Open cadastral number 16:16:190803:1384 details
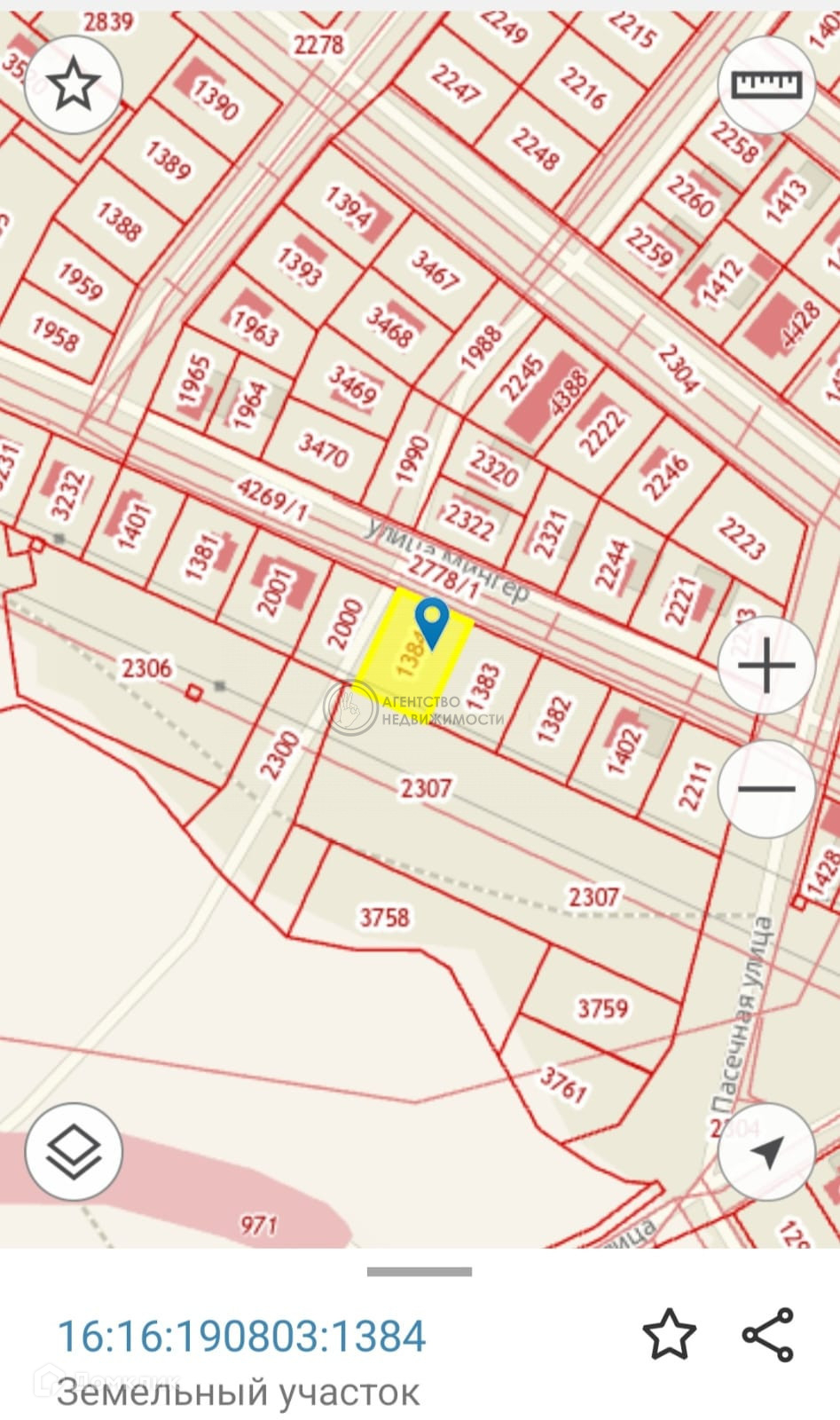 (x=241, y=1336)
